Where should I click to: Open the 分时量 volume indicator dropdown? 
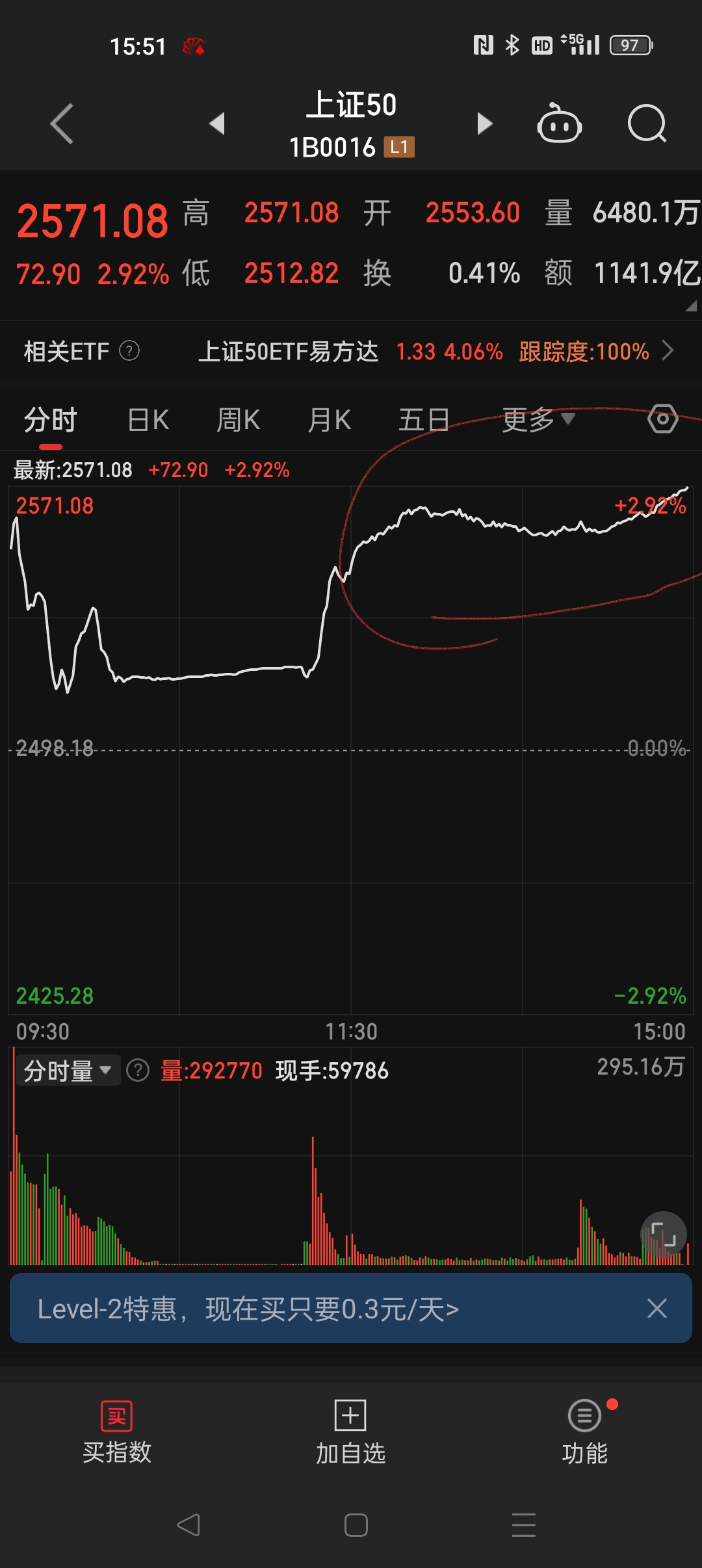point(67,1072)
